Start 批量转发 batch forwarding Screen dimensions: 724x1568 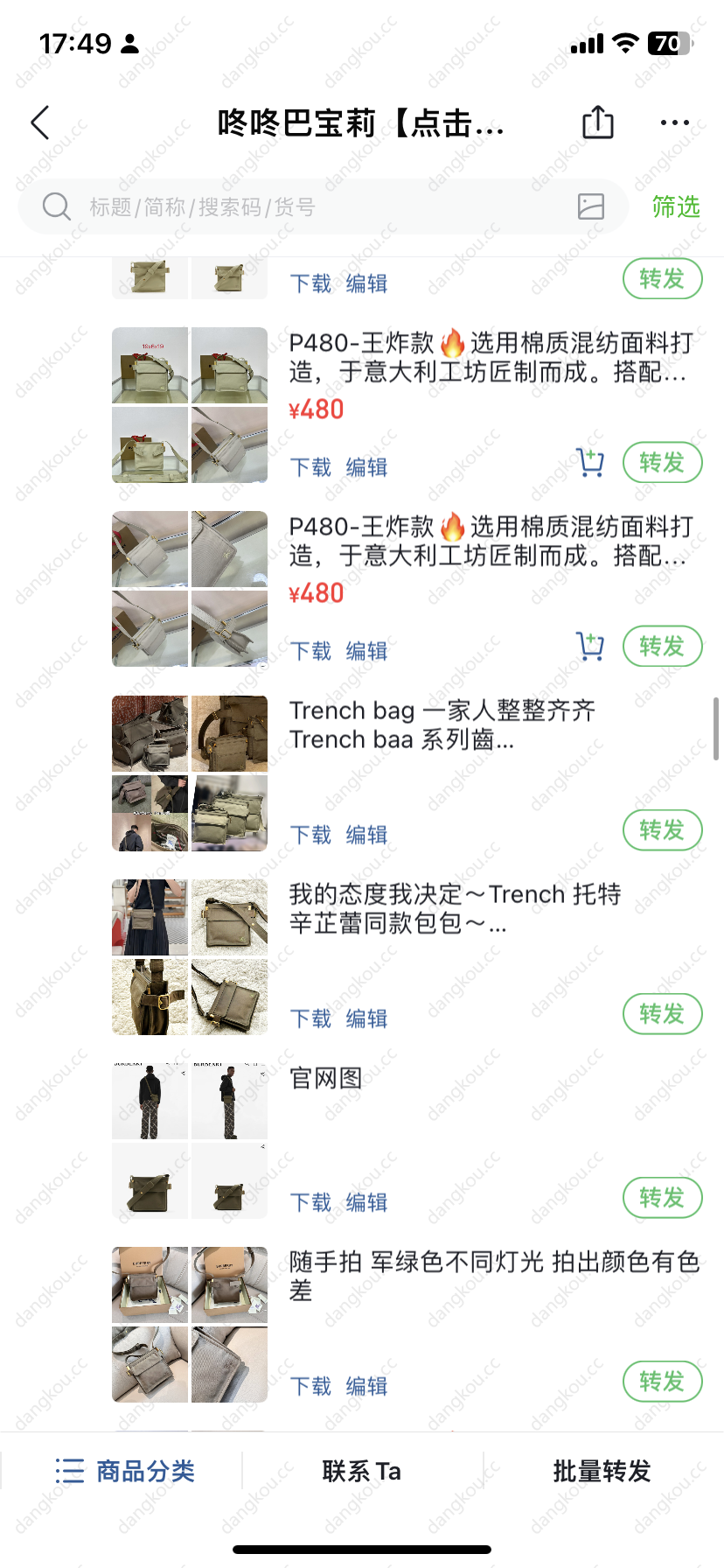602,1471
